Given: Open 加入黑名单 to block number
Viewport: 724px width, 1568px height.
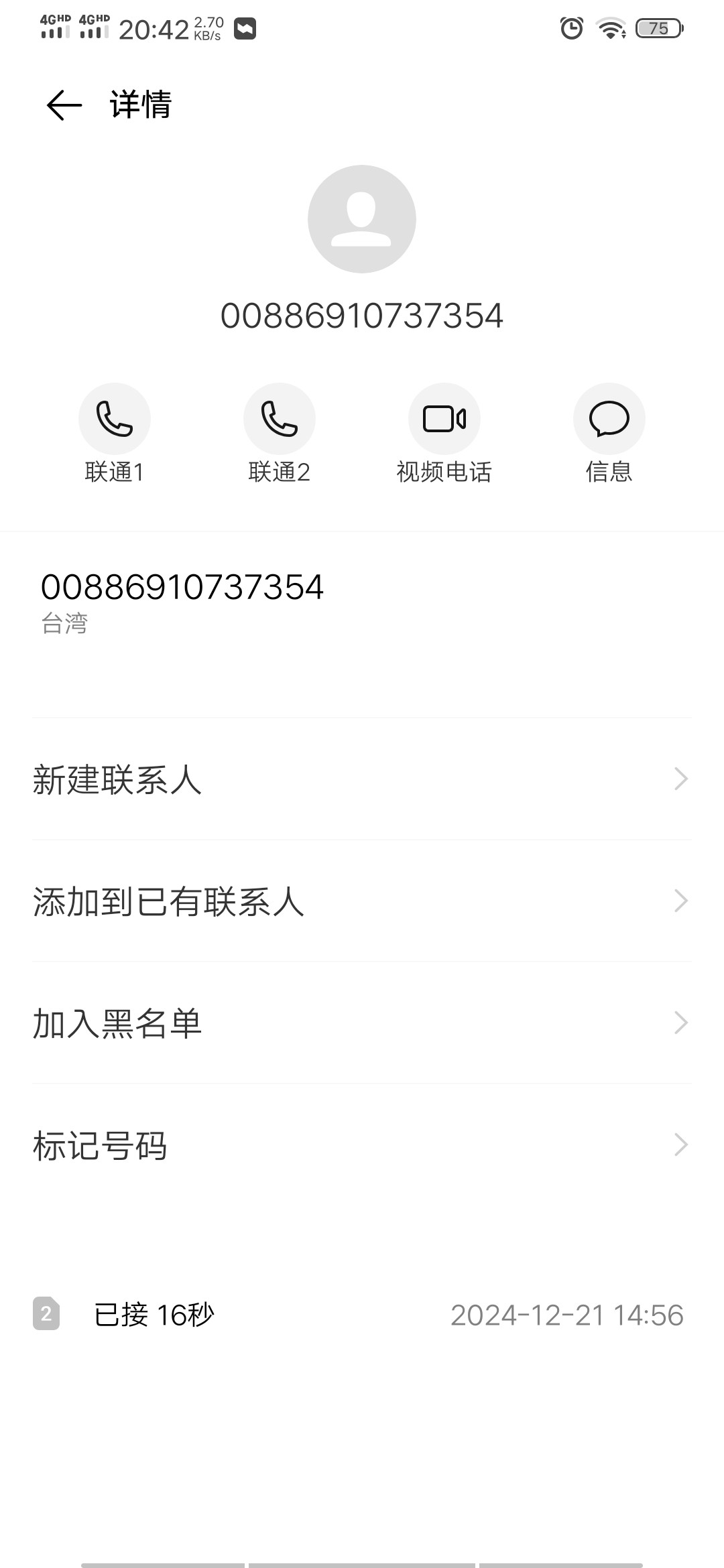Looking at the screenshot, I should pyautogui.click(x=362, y=1023).
